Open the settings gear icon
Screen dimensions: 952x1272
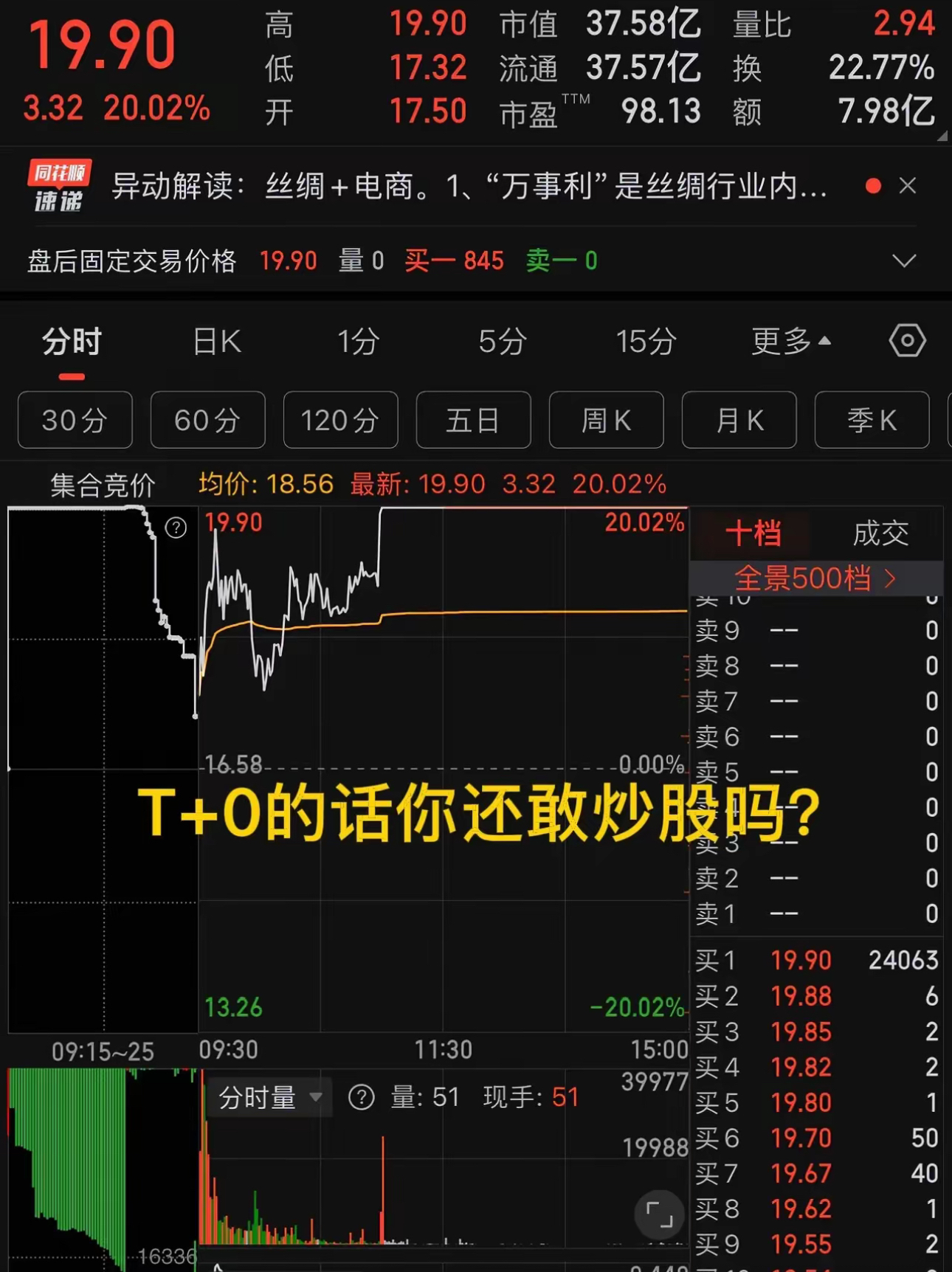(x=906, y=341)
